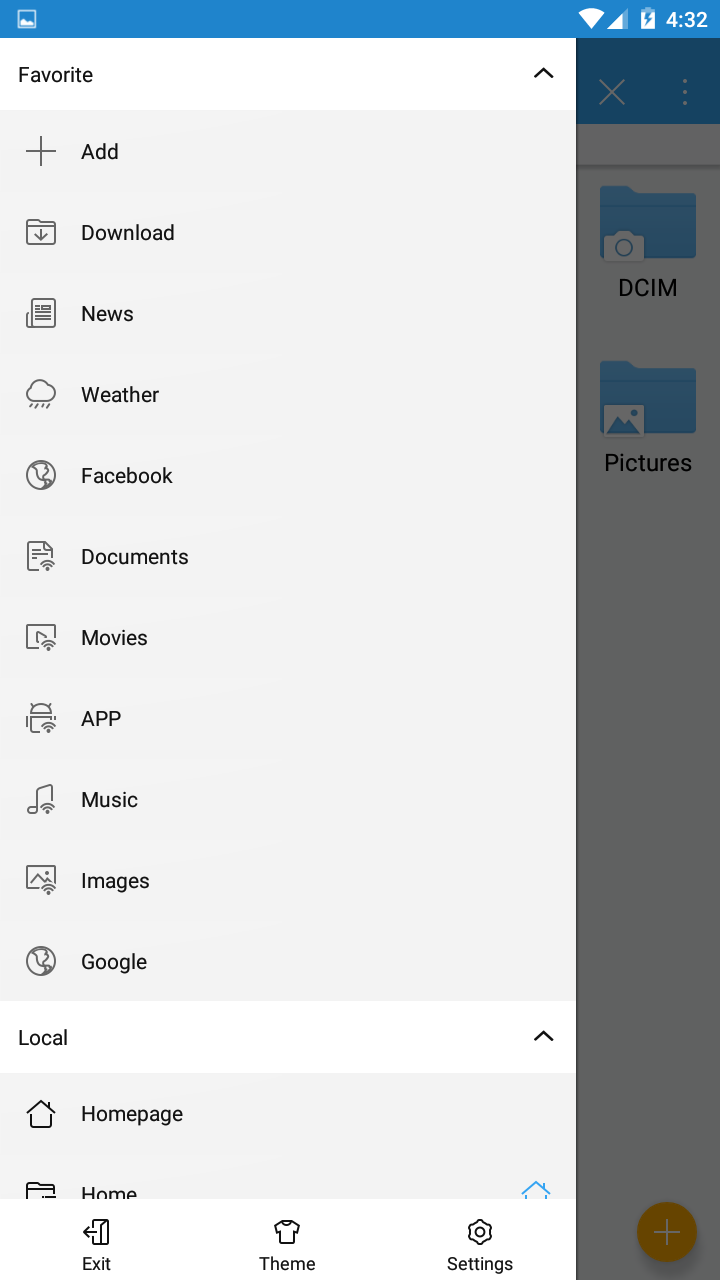The image size is (720, 1280).
Task: Open the overflow menu
Action: pyautogui.click(x=685, y=93)
